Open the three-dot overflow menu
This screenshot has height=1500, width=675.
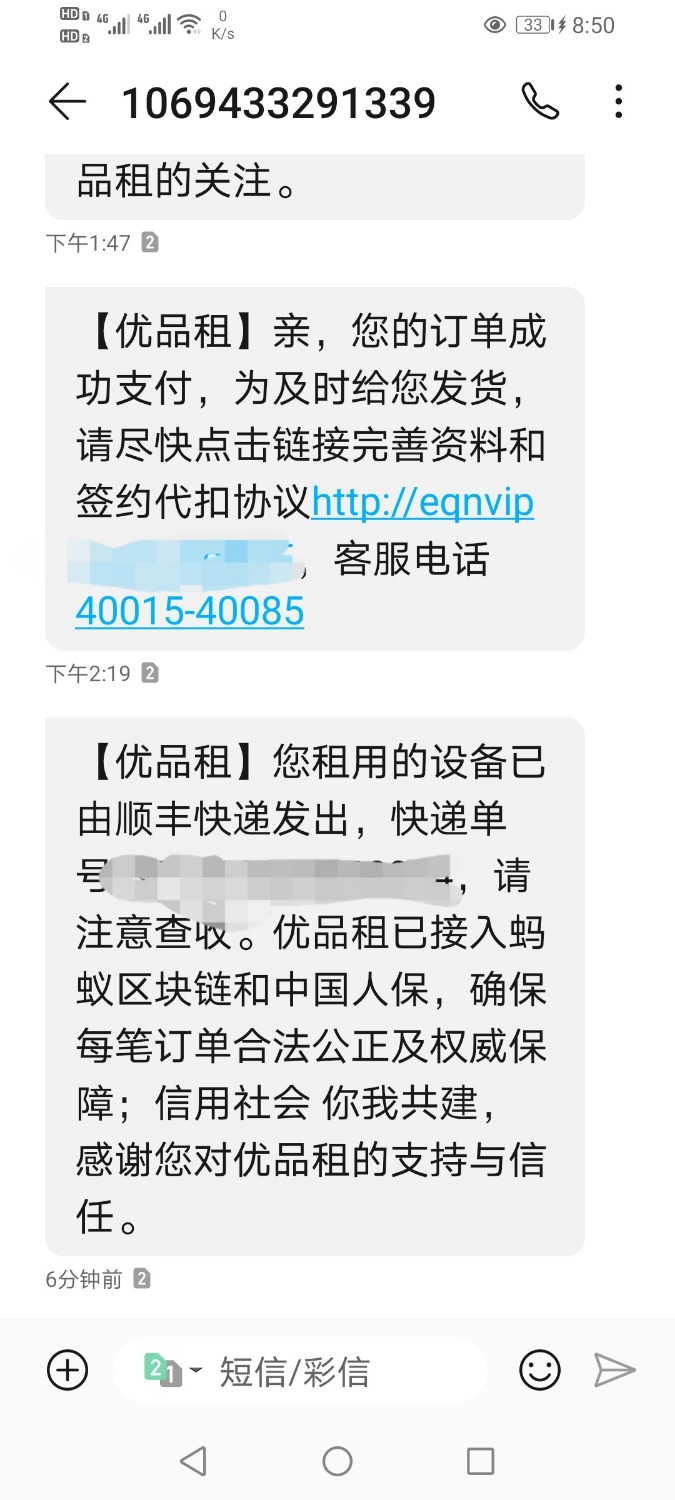click(x=619, y=102)
